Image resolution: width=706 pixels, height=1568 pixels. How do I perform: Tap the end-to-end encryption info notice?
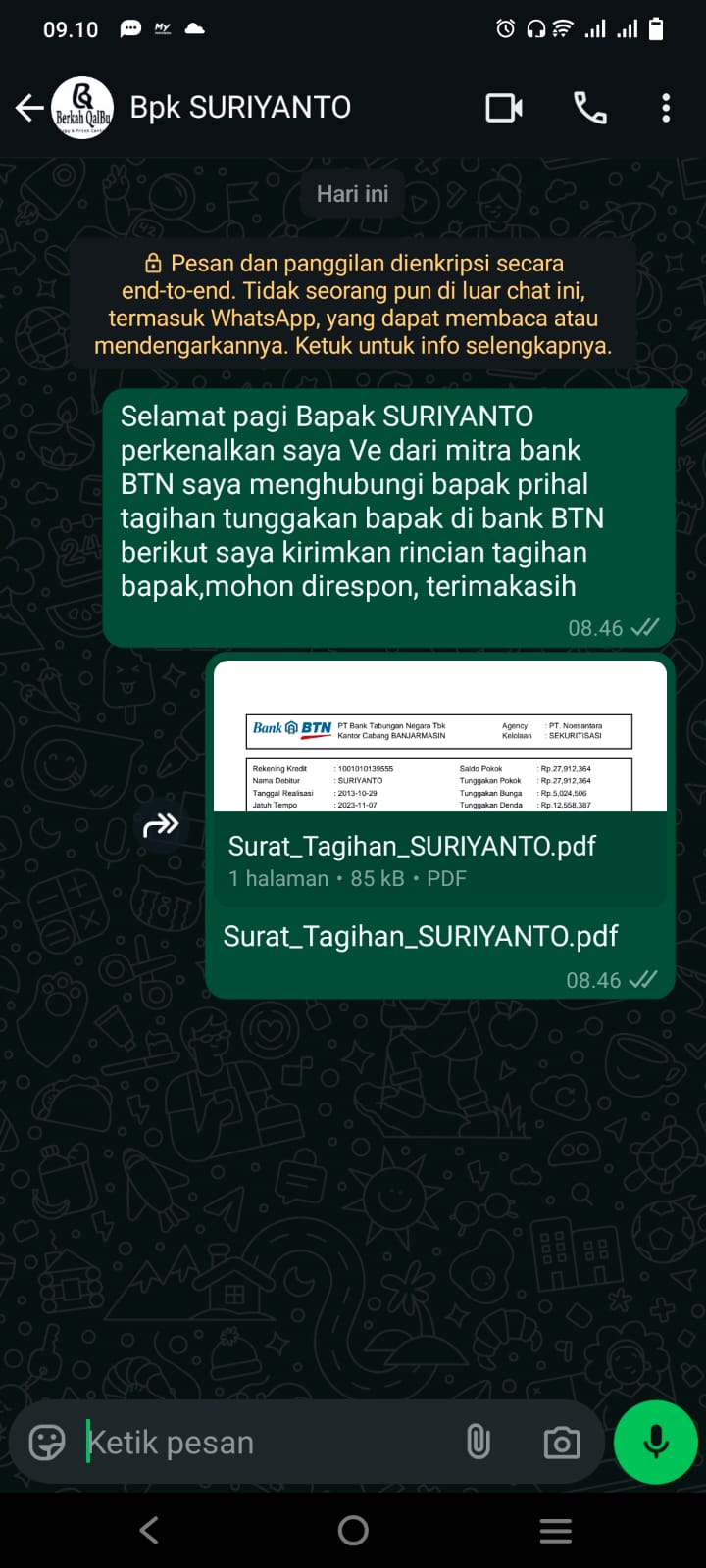(x=353, y=304)
